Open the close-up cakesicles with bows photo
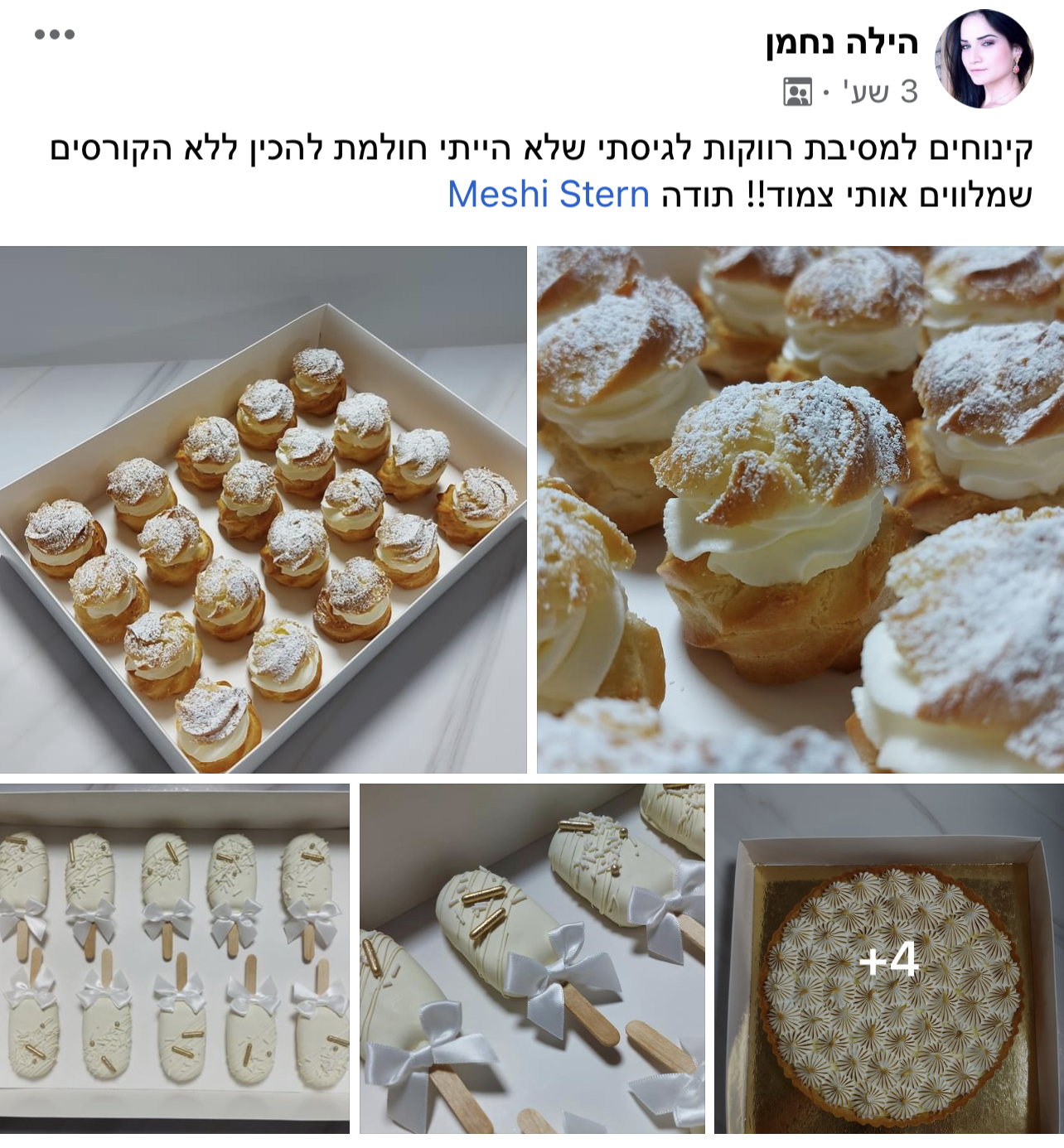Screen dimensions: 1064x1148 (532, 958)
